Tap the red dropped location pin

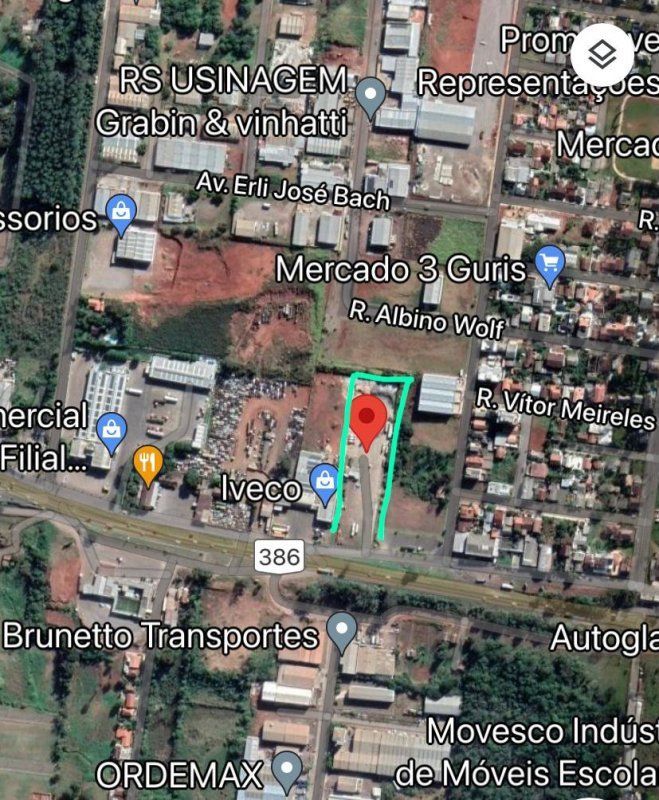367,418
